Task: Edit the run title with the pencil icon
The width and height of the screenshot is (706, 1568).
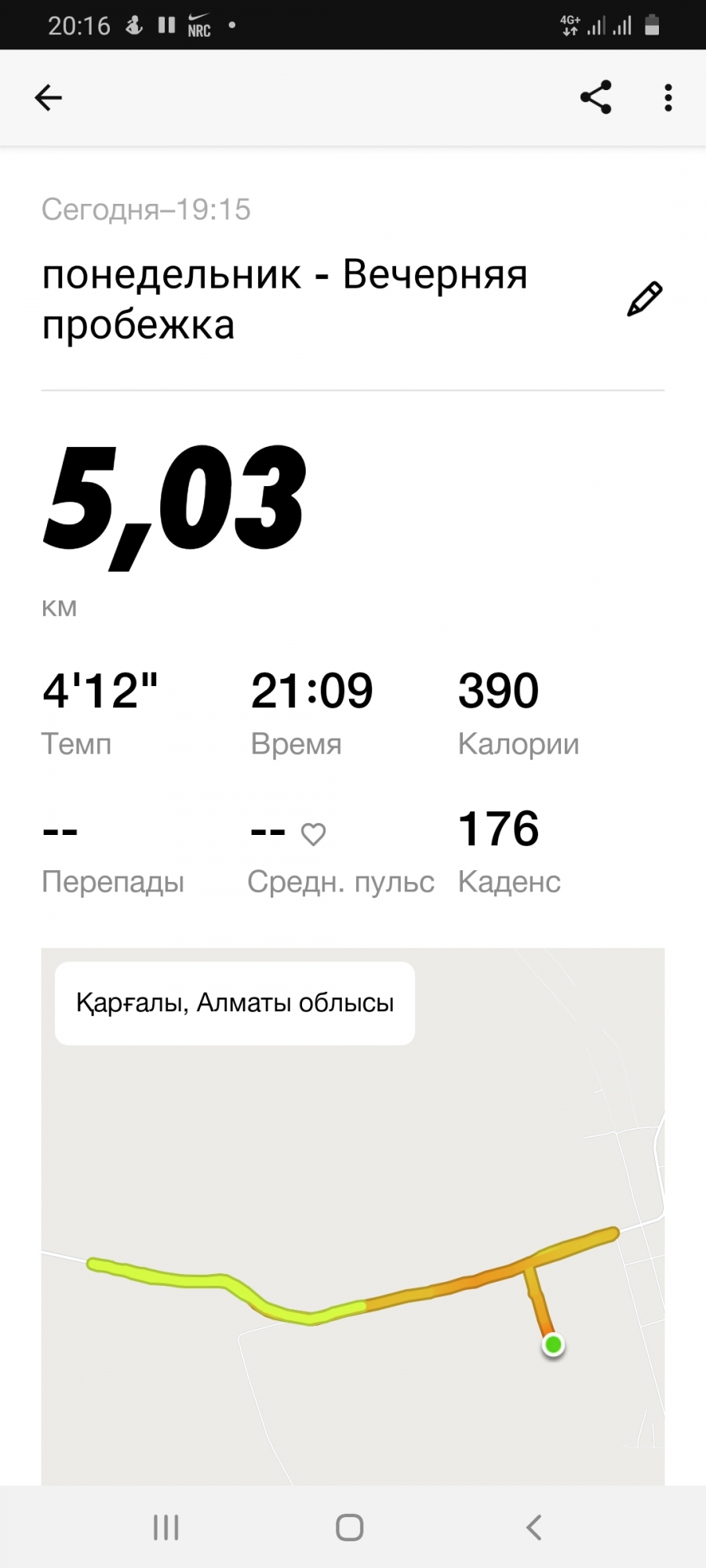Action: 645,299
